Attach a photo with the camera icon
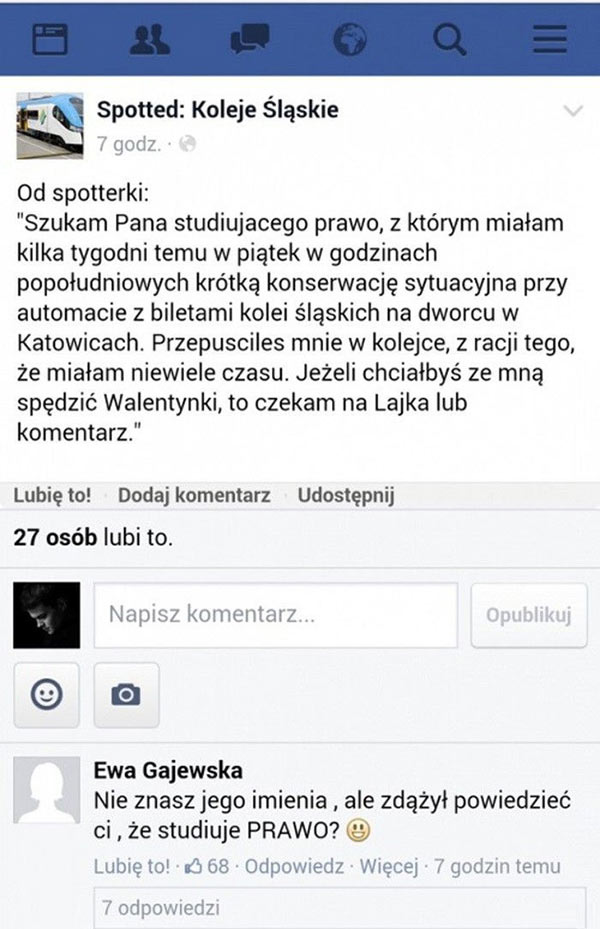Screen dimensions: 600x929 (126, 694)
